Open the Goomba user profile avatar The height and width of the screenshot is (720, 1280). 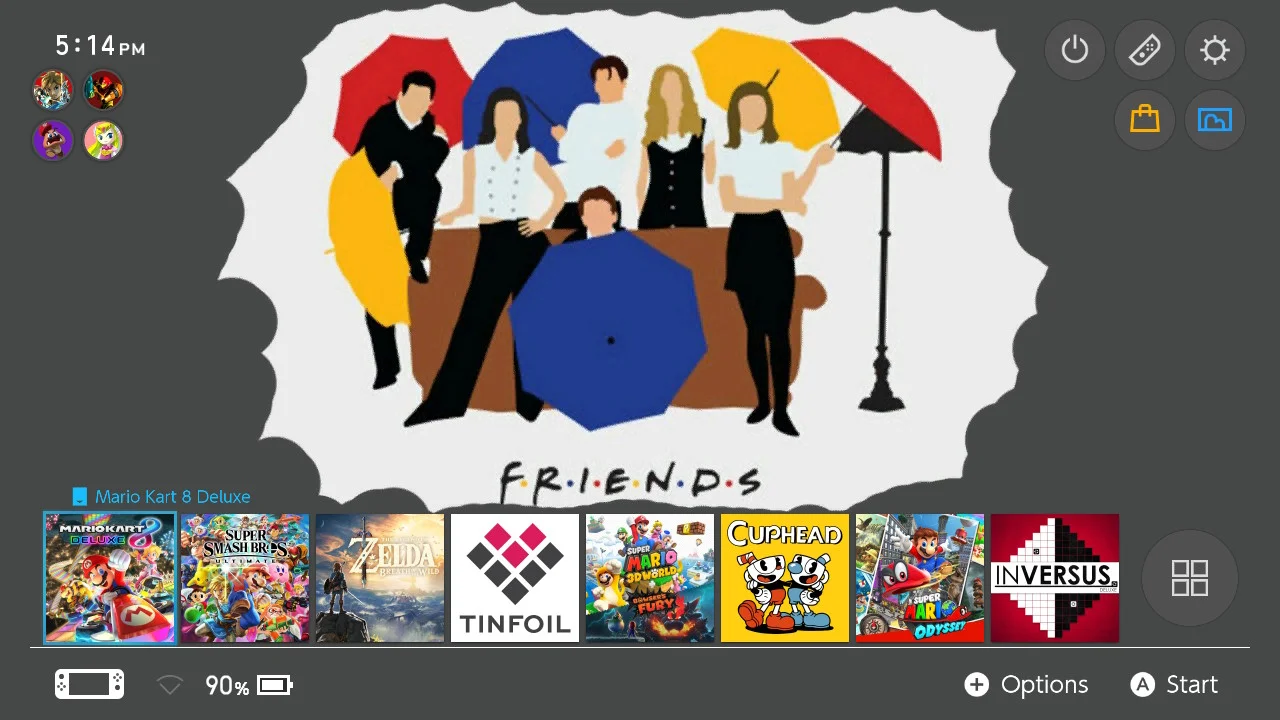point(53,140)
